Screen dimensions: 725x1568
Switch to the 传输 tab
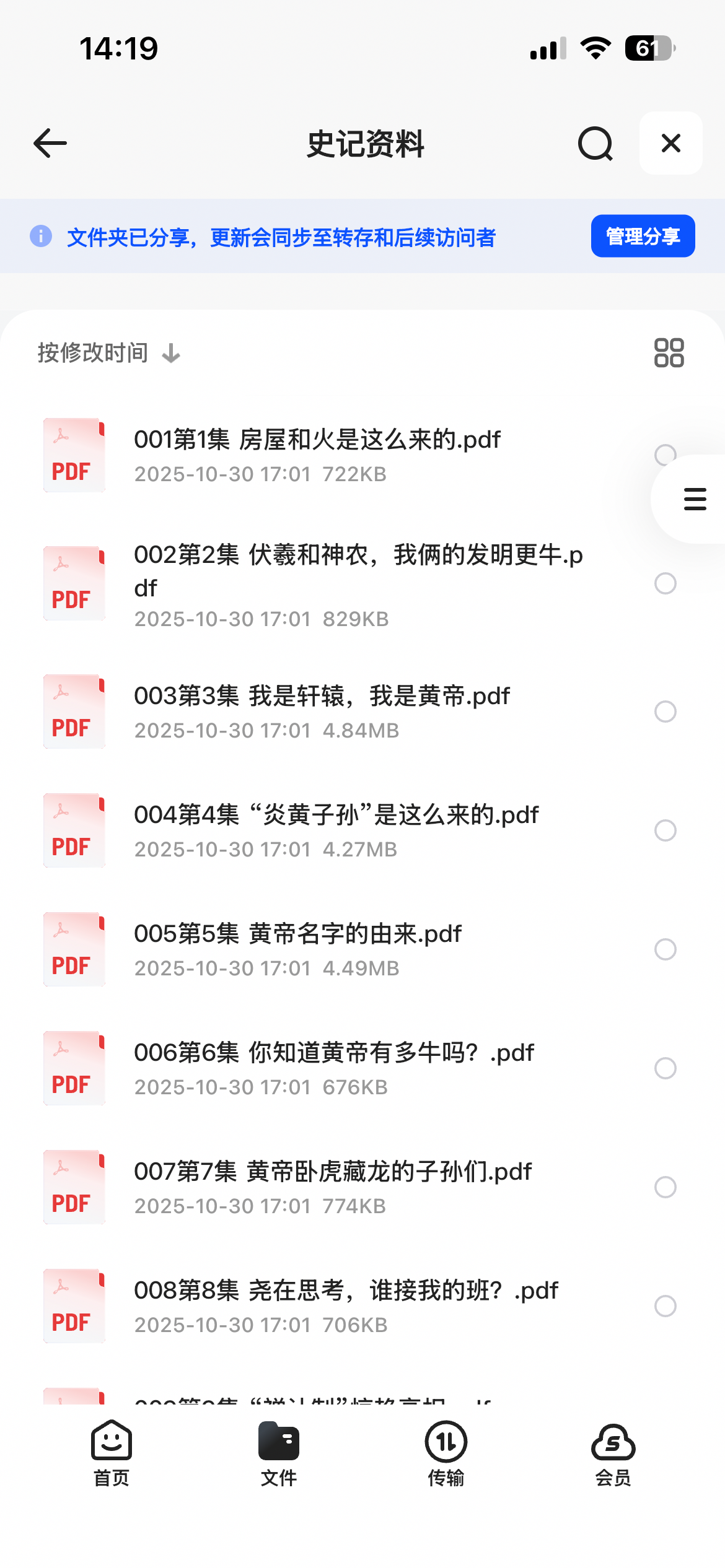[446, 1453]
